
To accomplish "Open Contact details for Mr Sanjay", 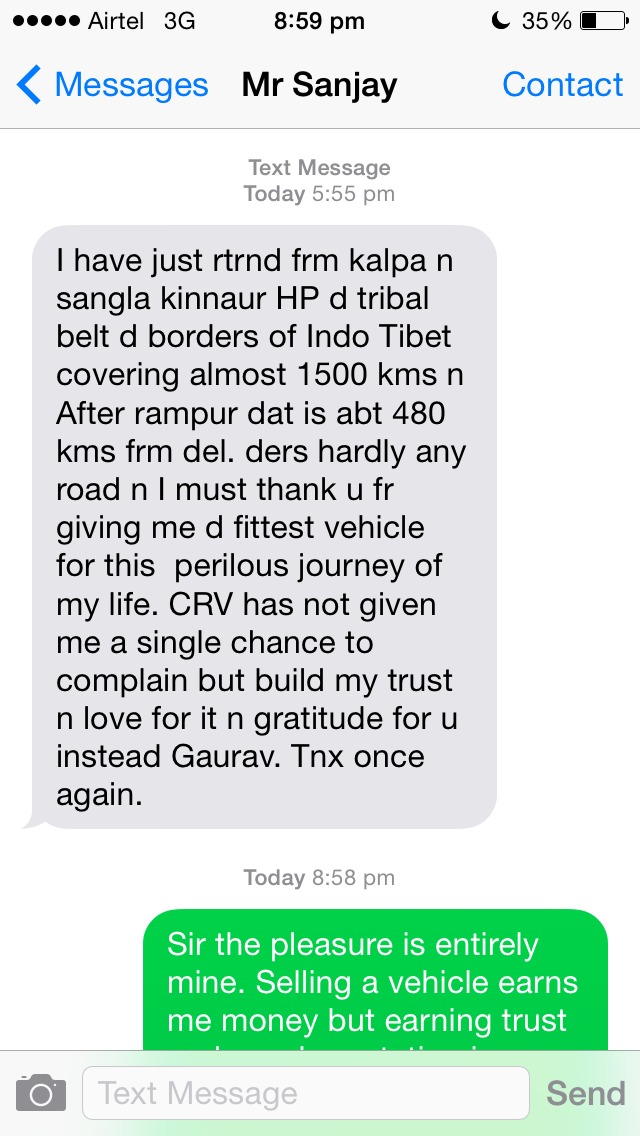I will (x=562, y=85).
